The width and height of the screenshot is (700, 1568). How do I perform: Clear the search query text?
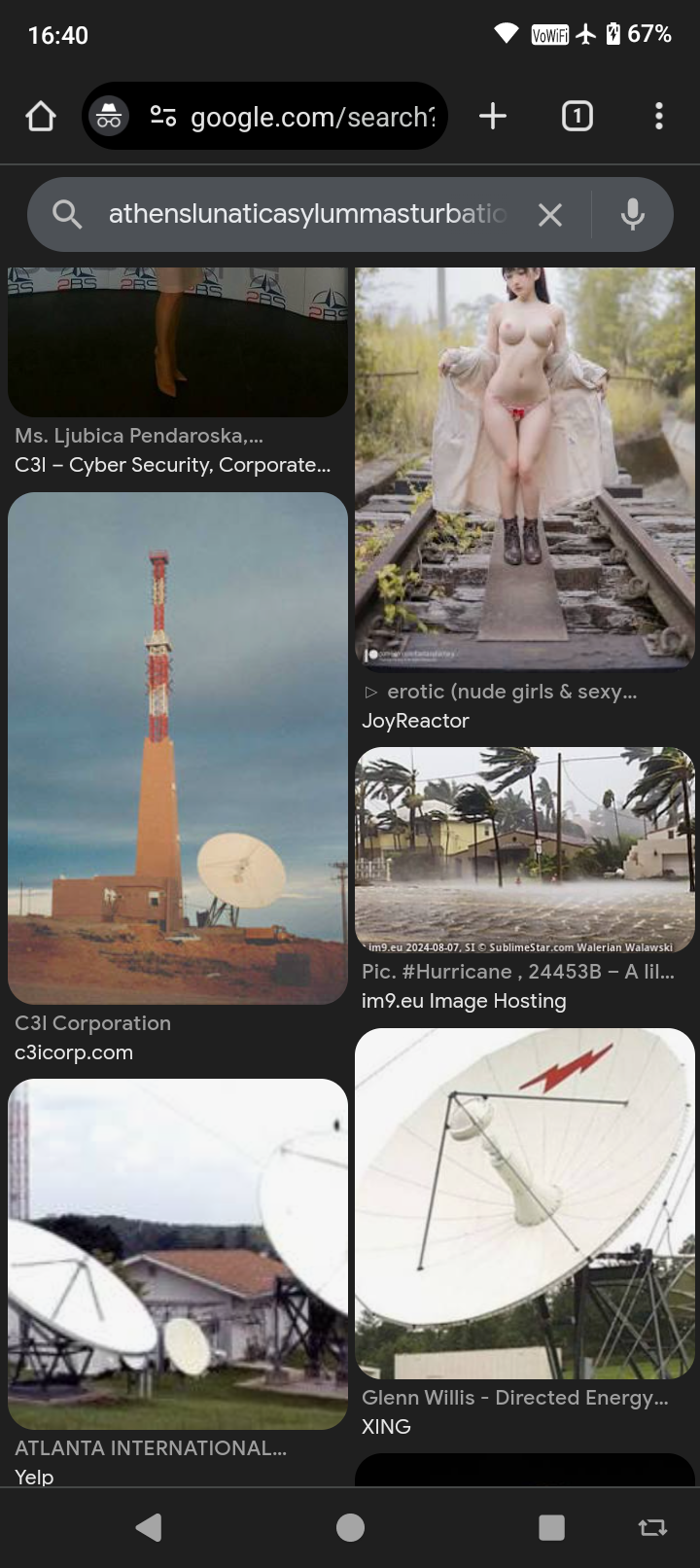tap(550, 215)
